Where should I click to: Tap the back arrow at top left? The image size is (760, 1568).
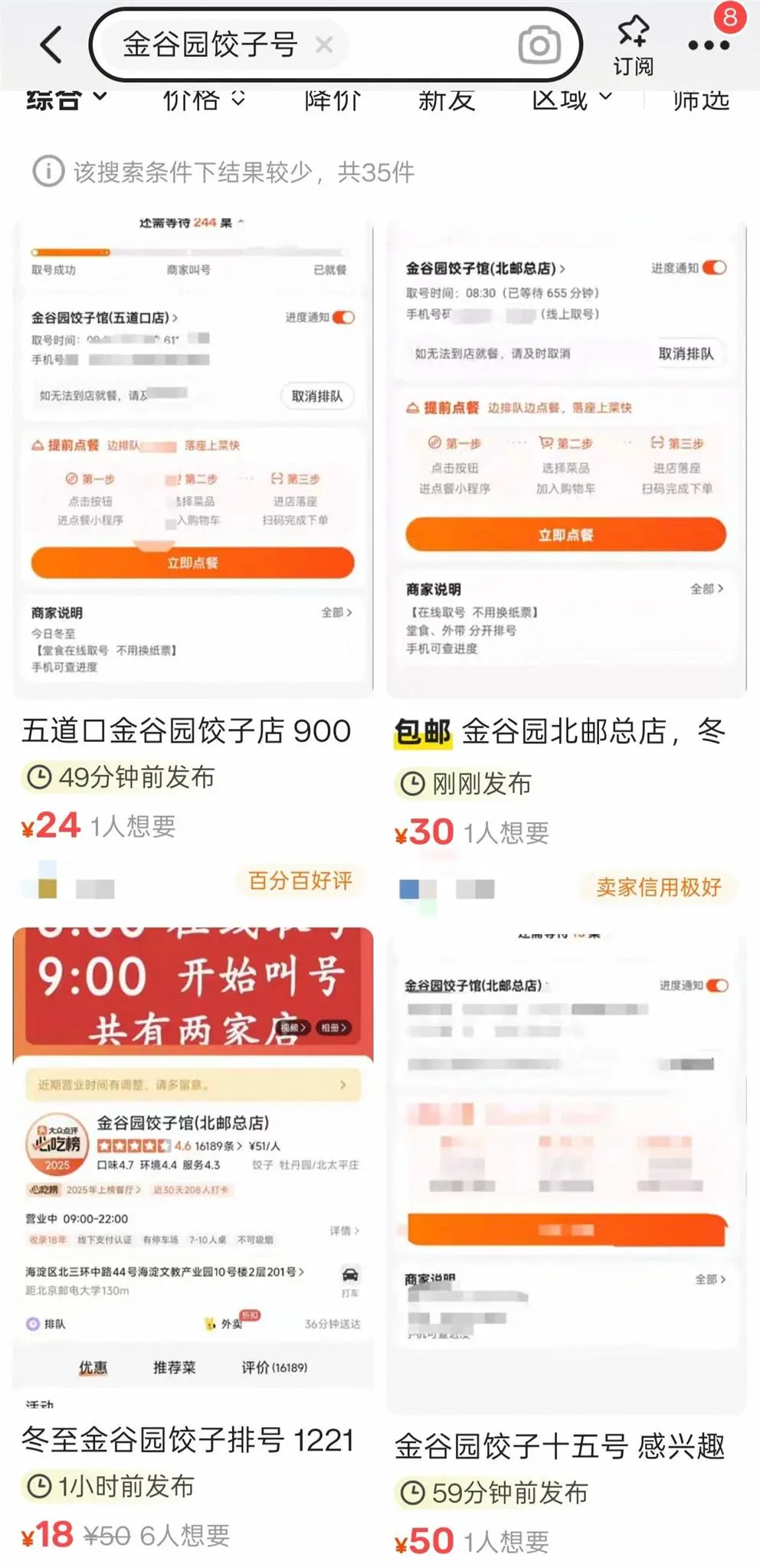(x=51, y=44)
